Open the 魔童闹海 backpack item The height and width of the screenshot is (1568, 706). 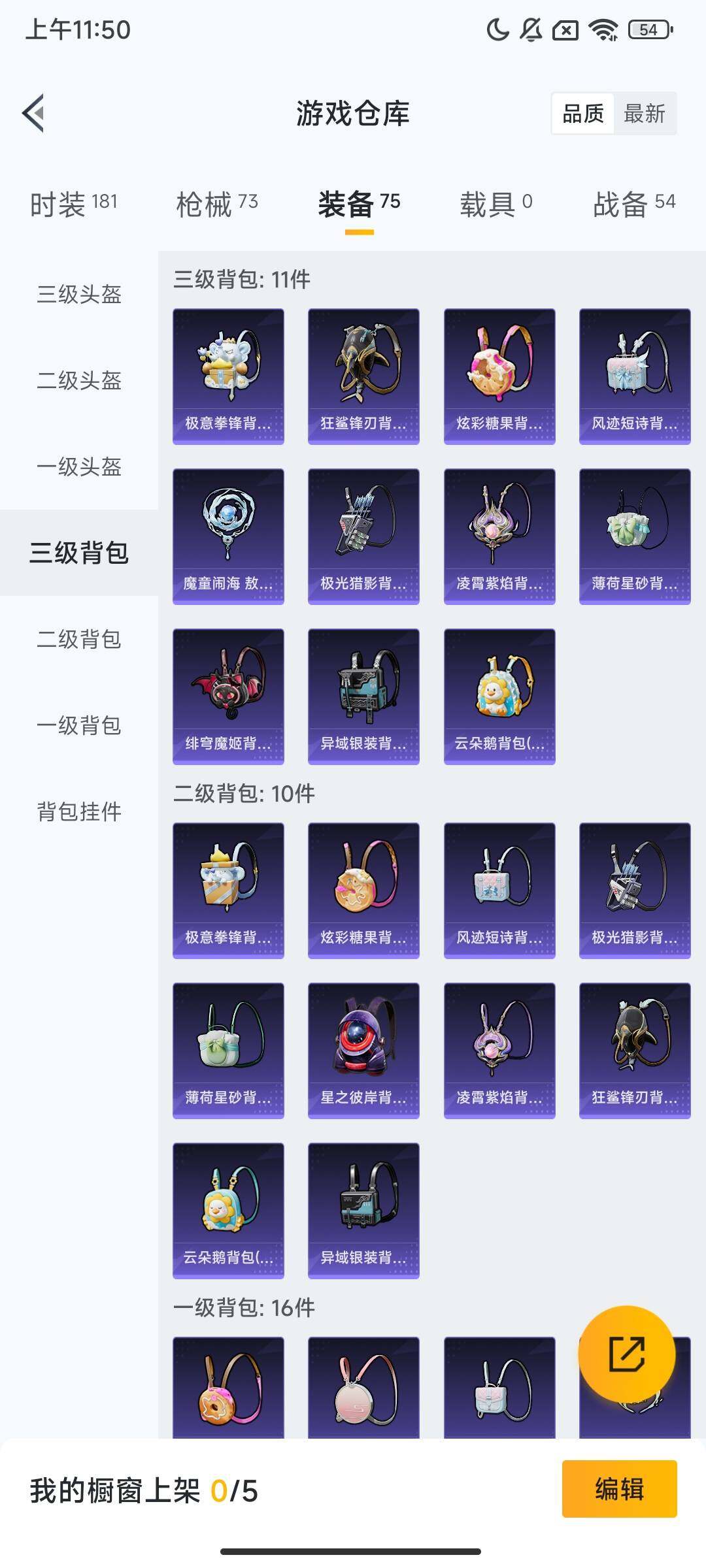point(228,536)
